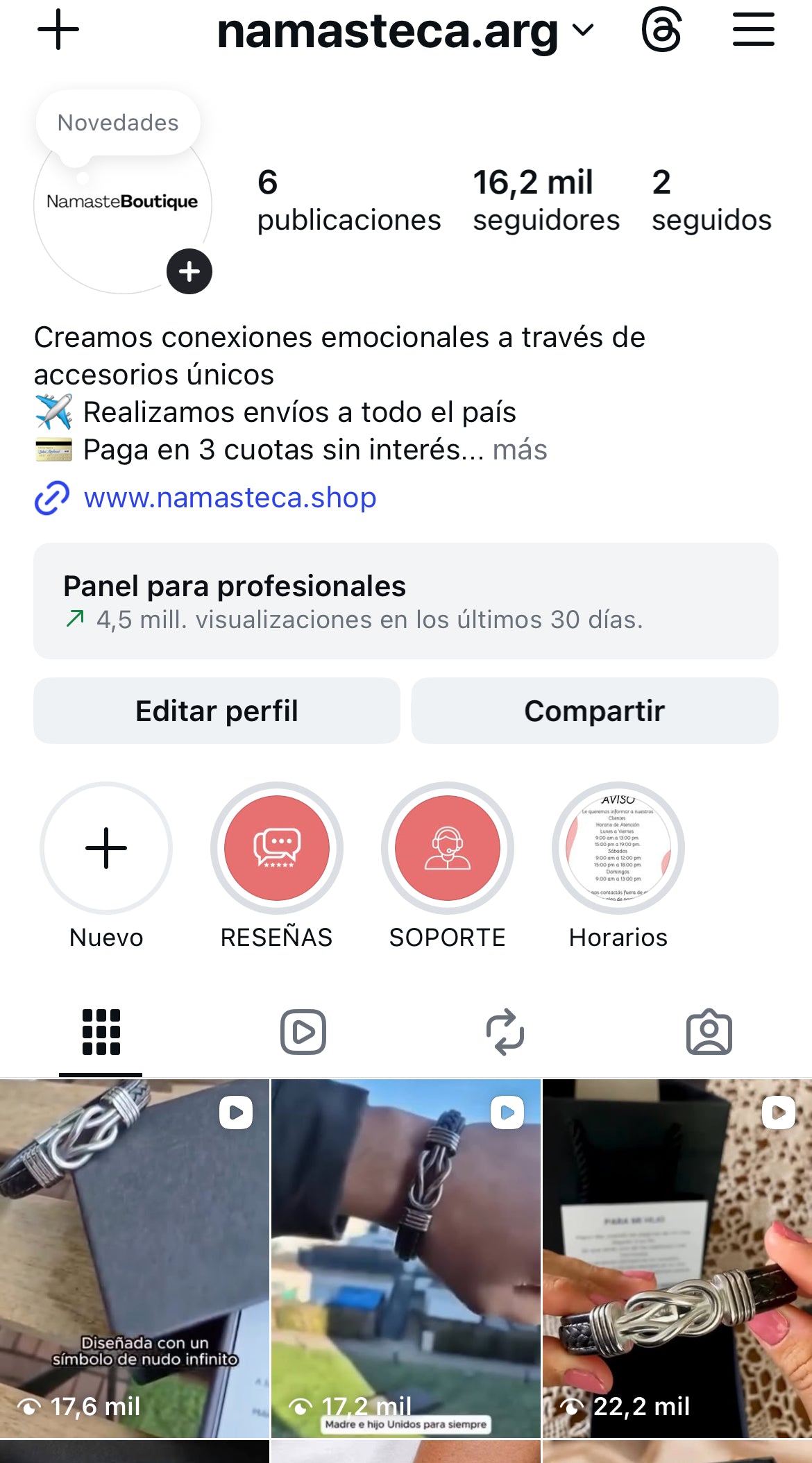Open the SOPORTE highlight

447,848
